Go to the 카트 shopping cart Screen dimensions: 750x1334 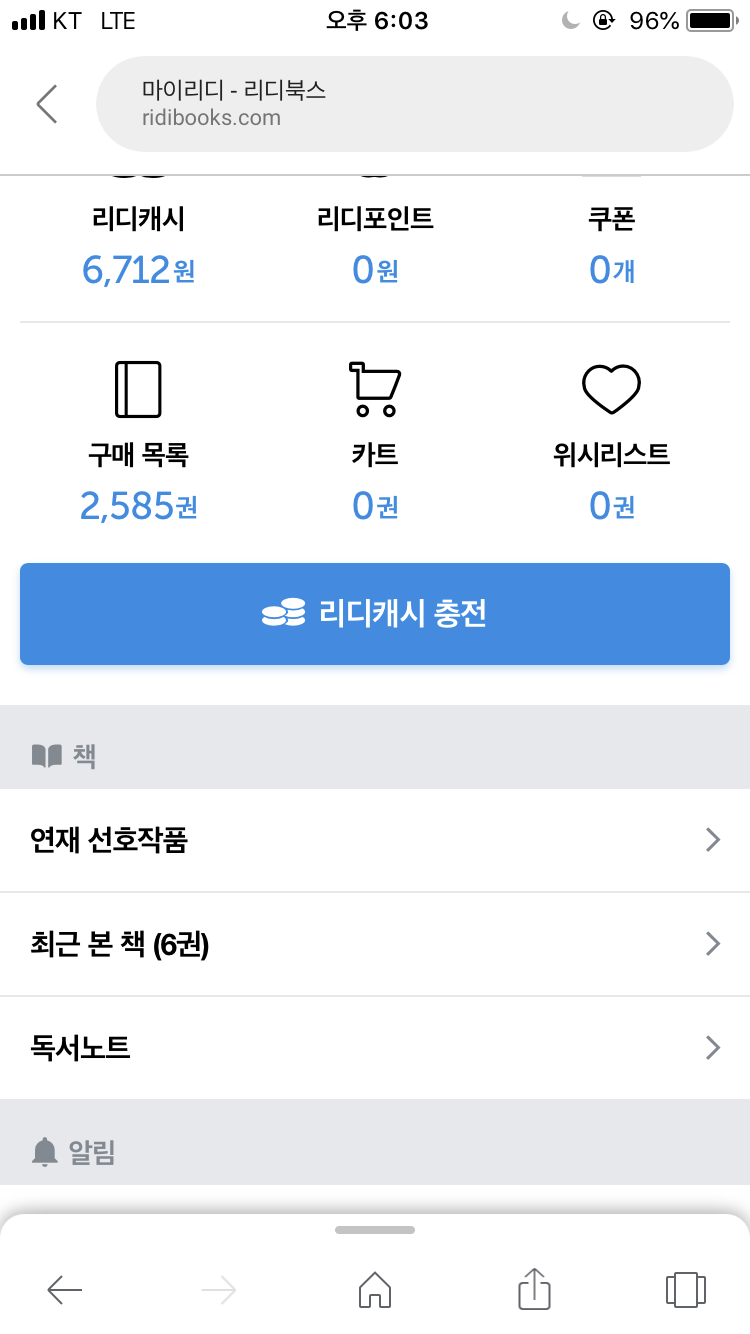[375, 442]
